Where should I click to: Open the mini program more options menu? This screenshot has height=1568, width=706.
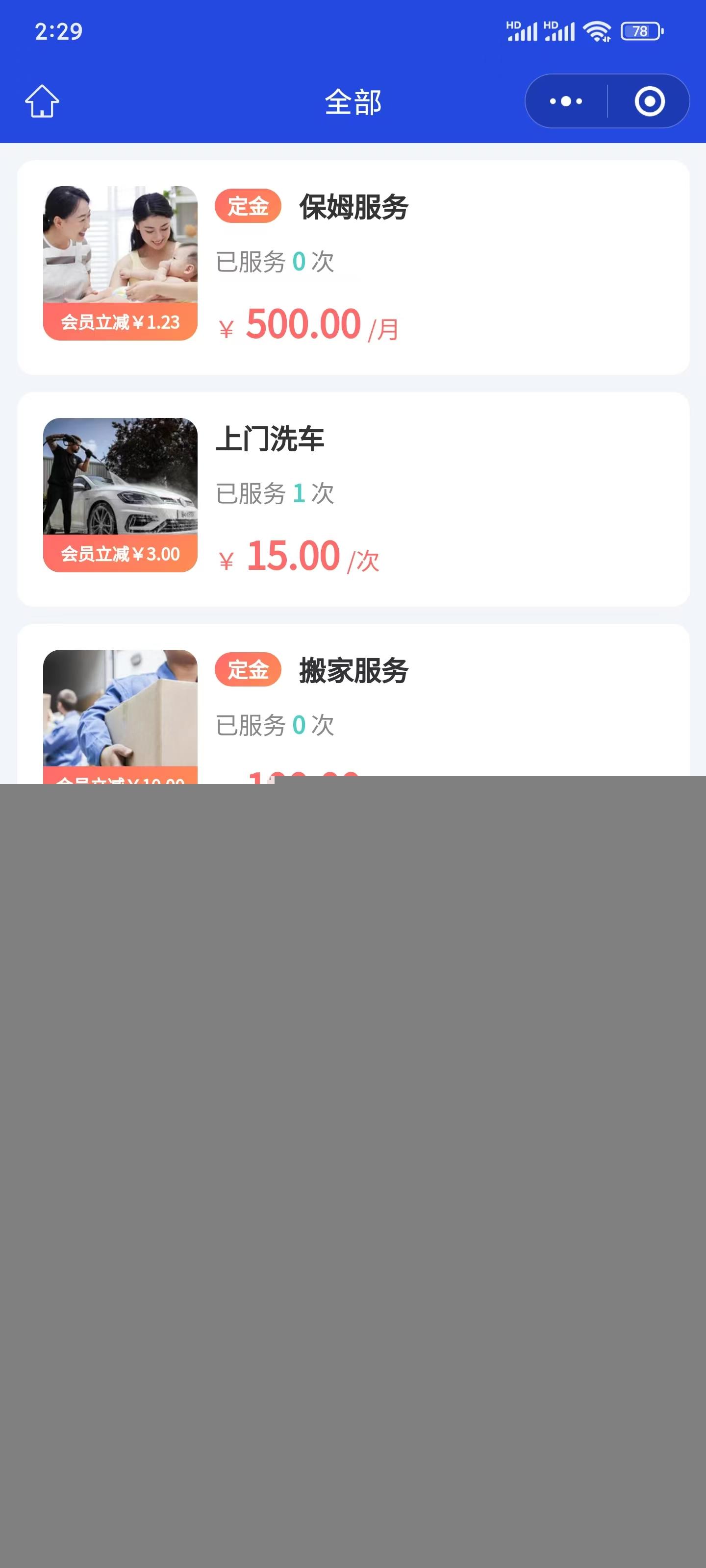[x=566, y=101]
